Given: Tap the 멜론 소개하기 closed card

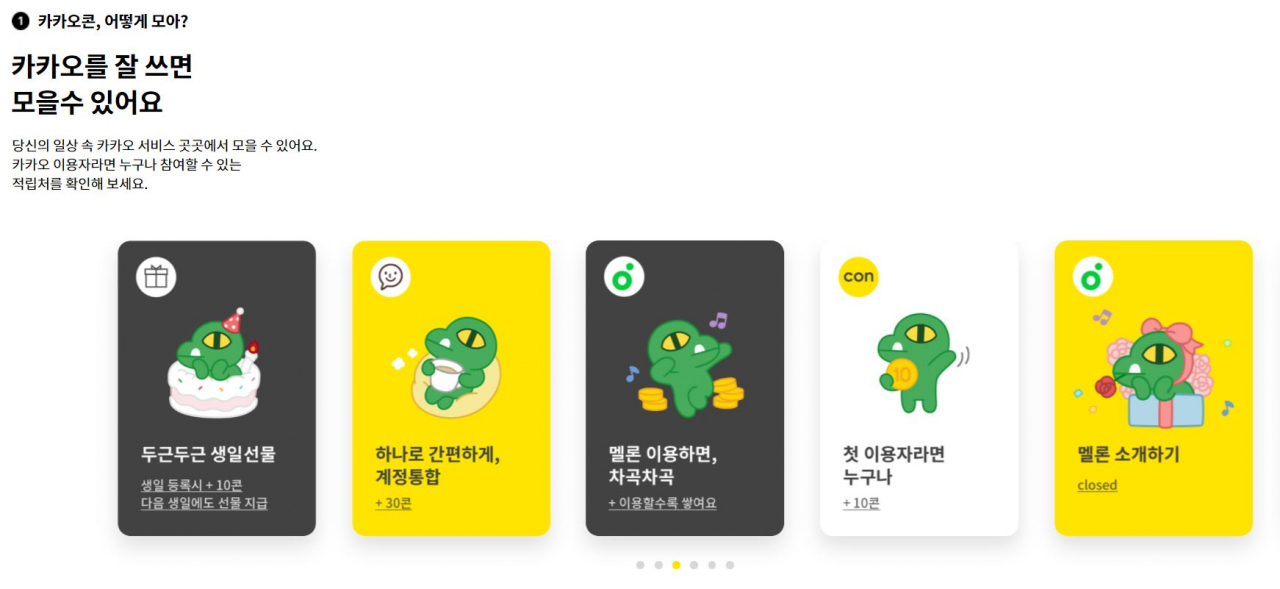Looking at the screenshot, I should pos(1152,388).
